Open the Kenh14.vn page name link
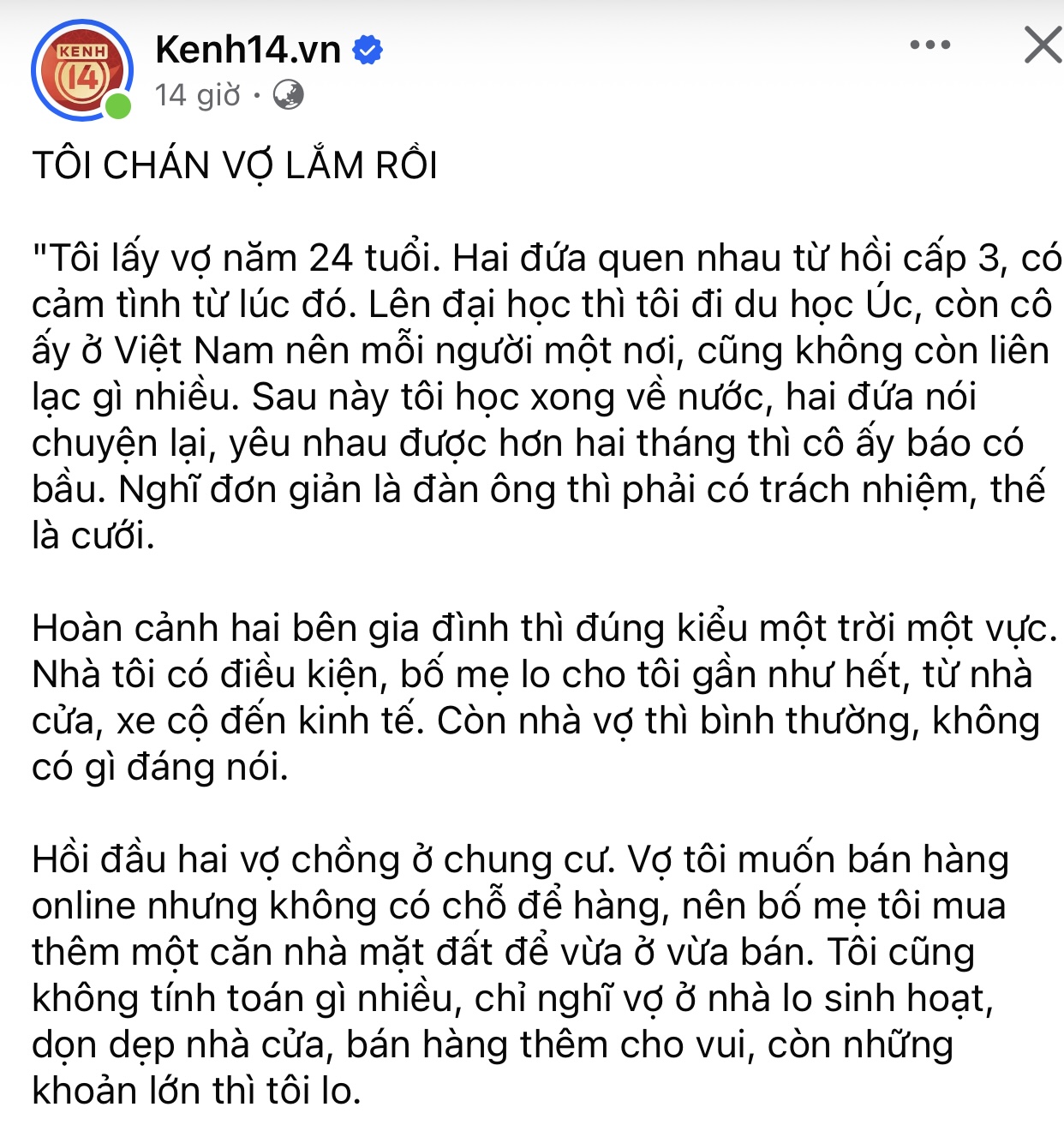1064x1143 pixels. [x=248, y=51]
